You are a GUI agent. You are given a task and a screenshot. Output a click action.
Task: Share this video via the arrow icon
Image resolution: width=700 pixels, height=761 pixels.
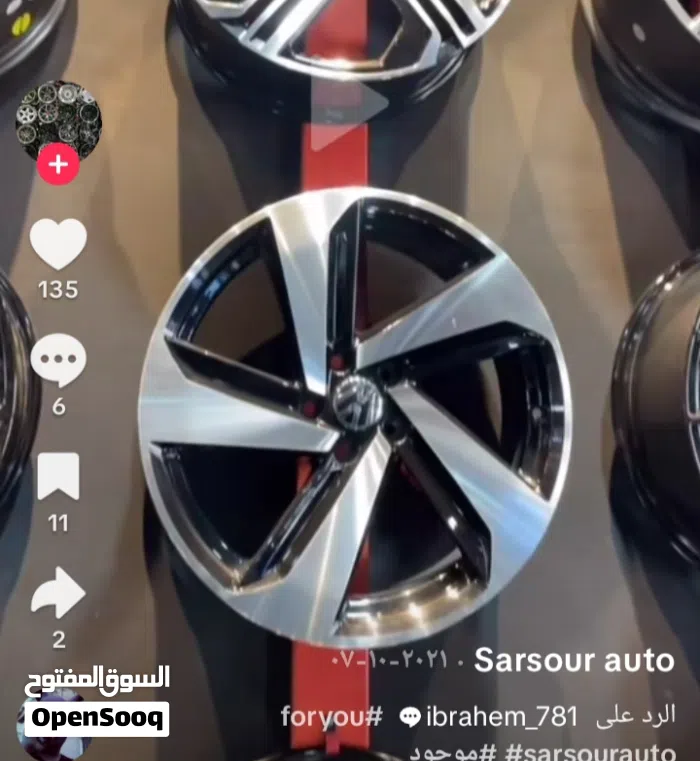click(58, 594)
